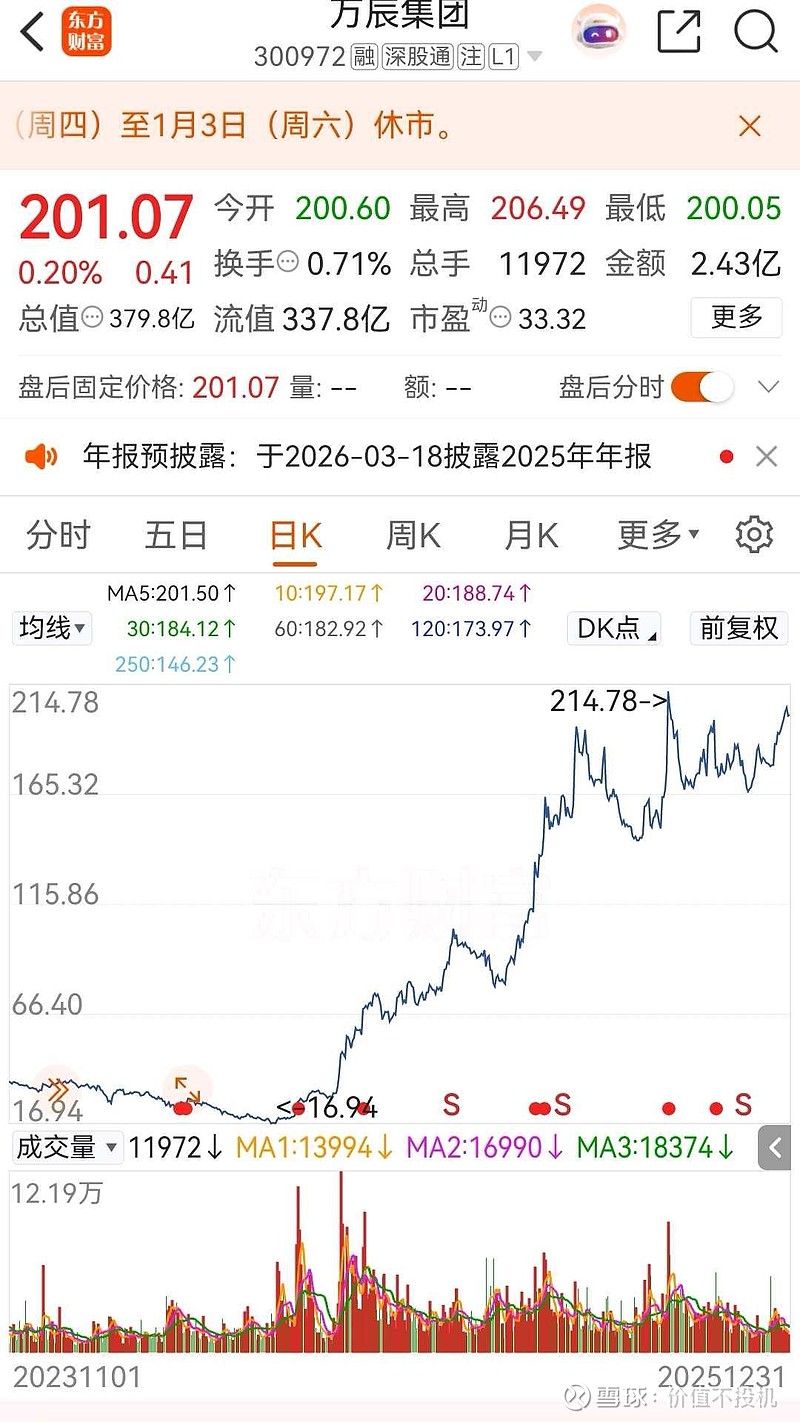Open the AI assistant robot icon

tap(598, 31)
